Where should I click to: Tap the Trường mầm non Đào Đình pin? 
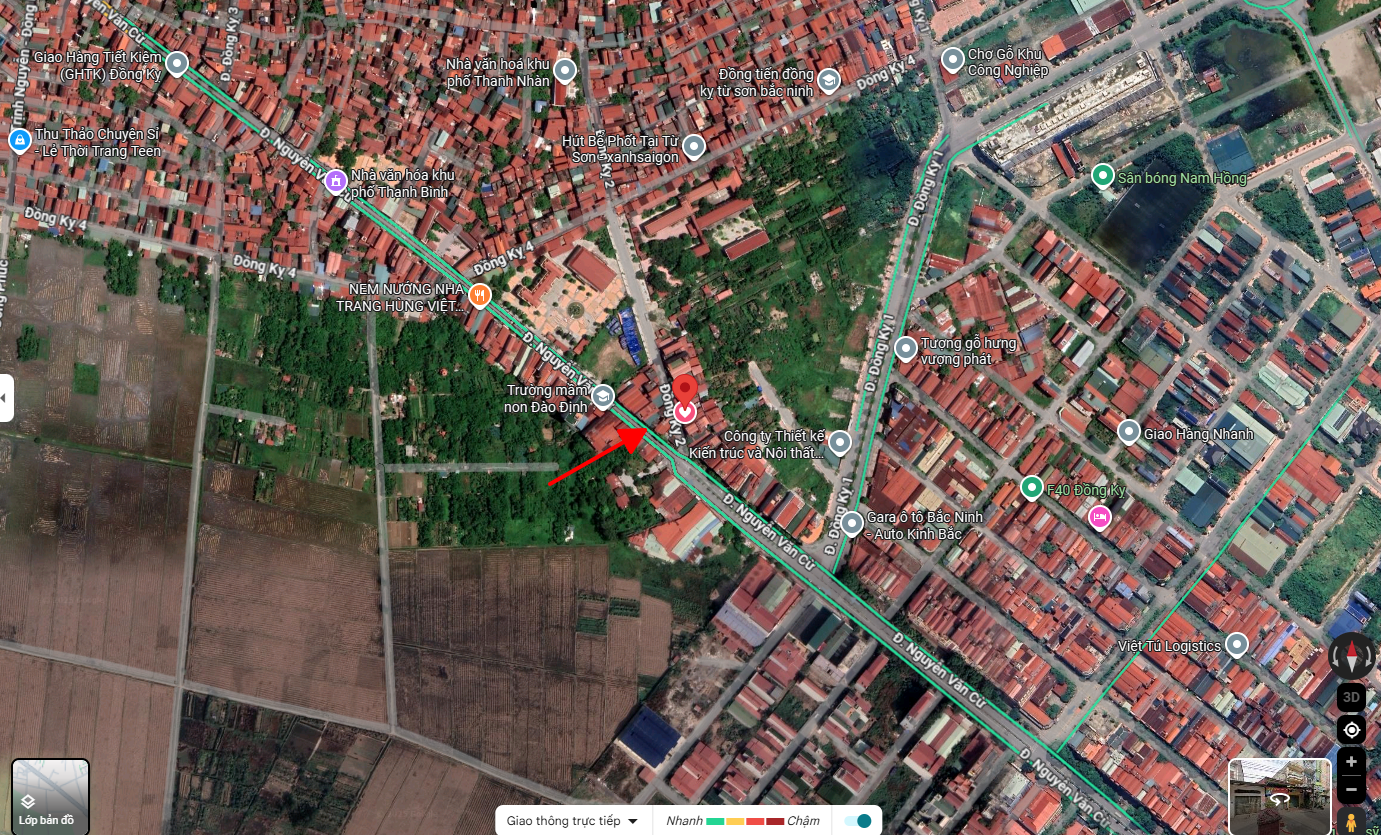[x=603, y=398]
